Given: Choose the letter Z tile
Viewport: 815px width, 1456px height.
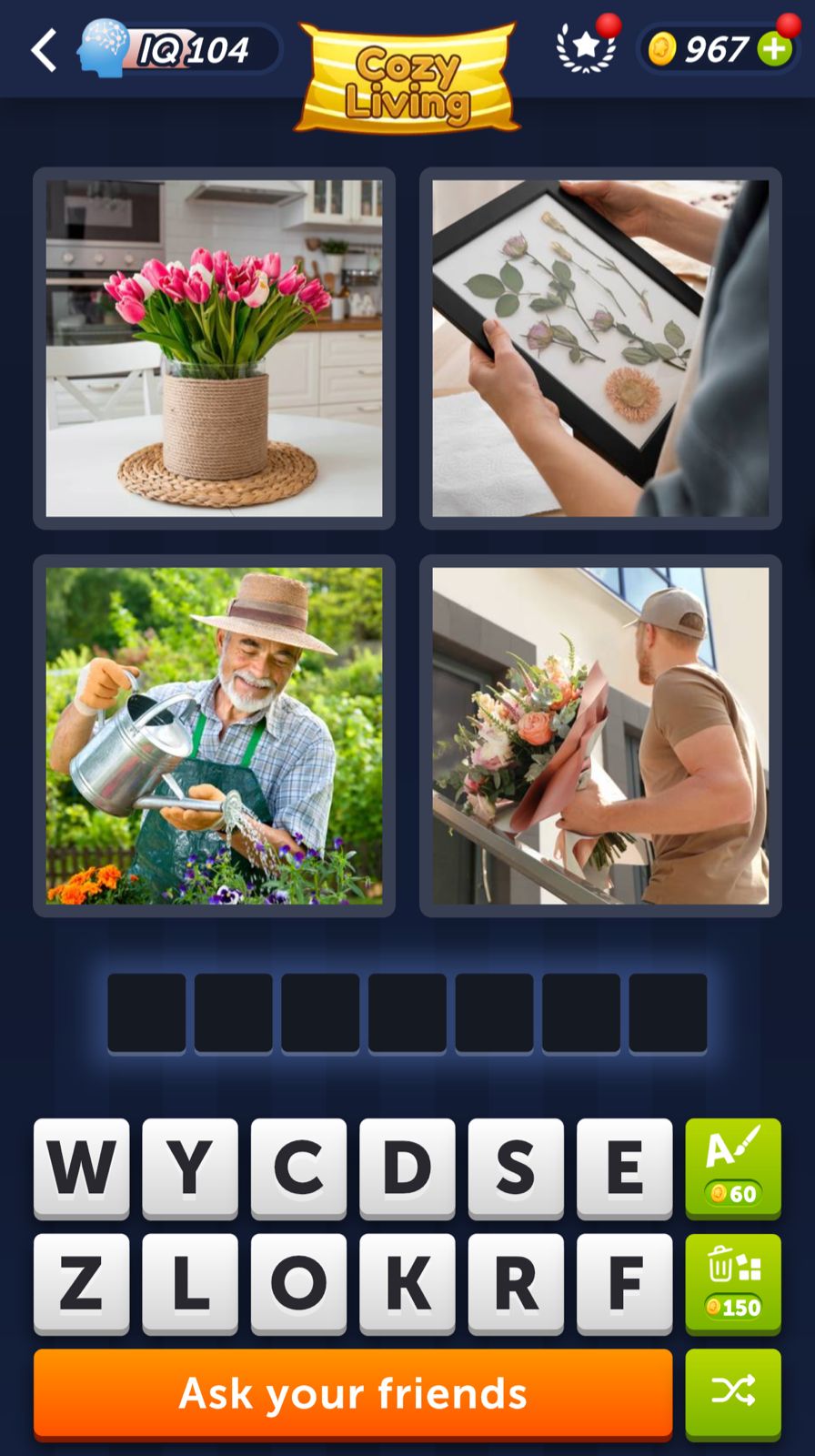Looking at the screenshot, I should point(81,1282).
